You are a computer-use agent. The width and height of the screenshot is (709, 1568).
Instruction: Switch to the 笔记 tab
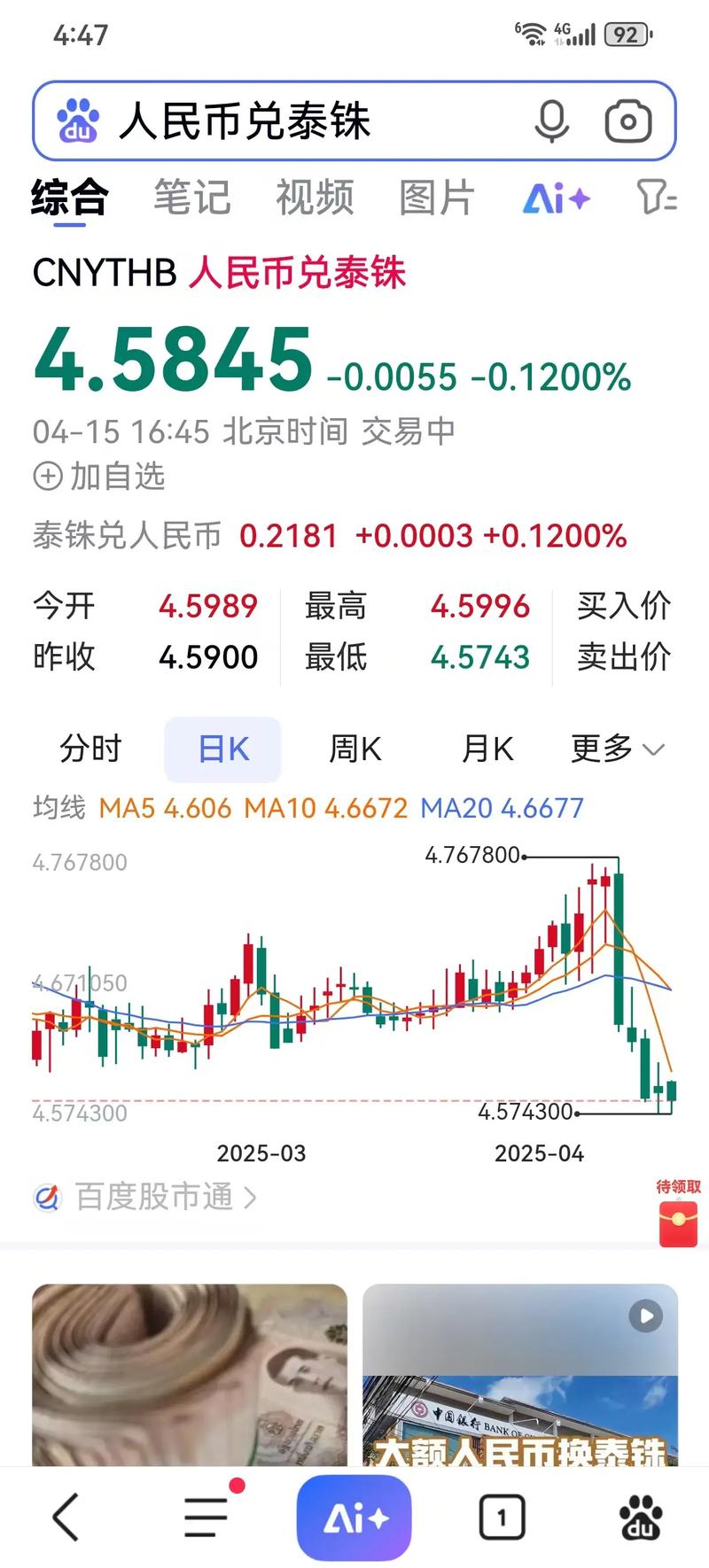point(191,198)
